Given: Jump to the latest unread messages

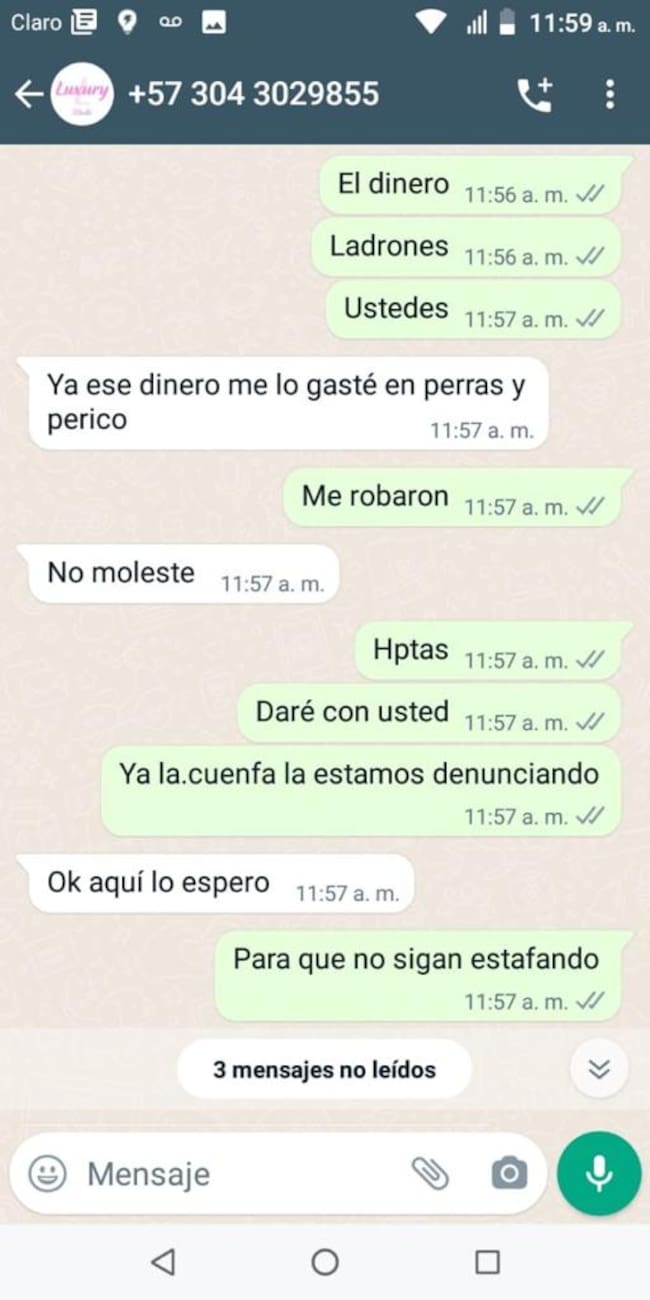Looking at the screenshot, I should (x=599, y=1069).
